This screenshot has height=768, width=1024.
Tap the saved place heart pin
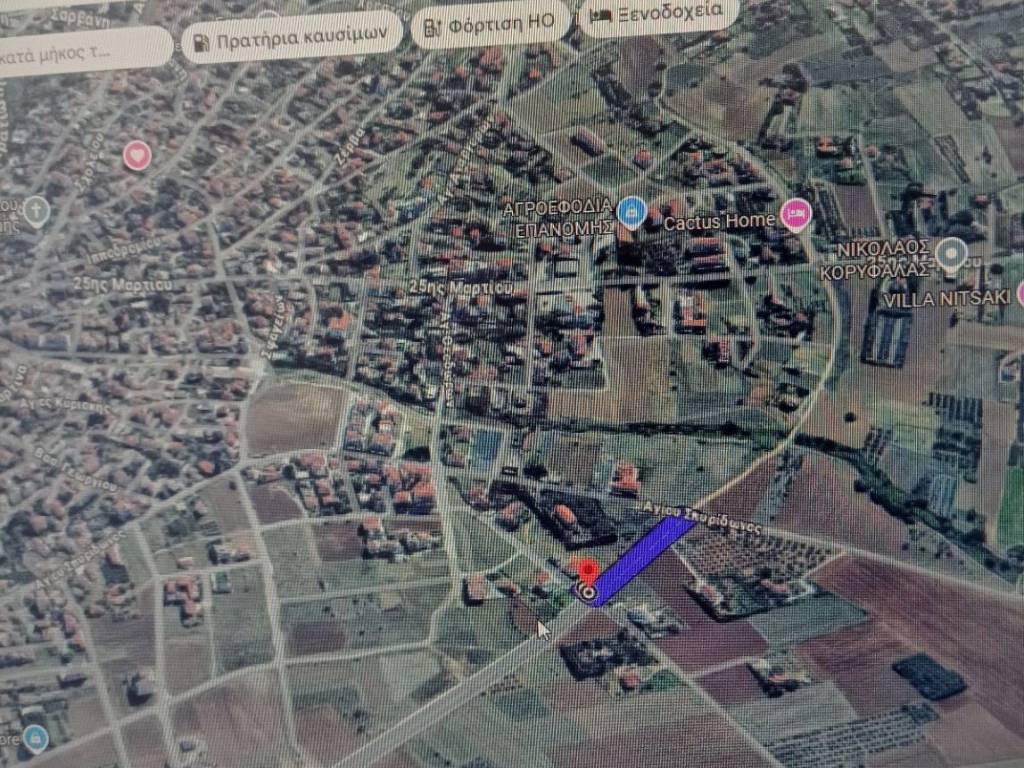coord(137,155)
